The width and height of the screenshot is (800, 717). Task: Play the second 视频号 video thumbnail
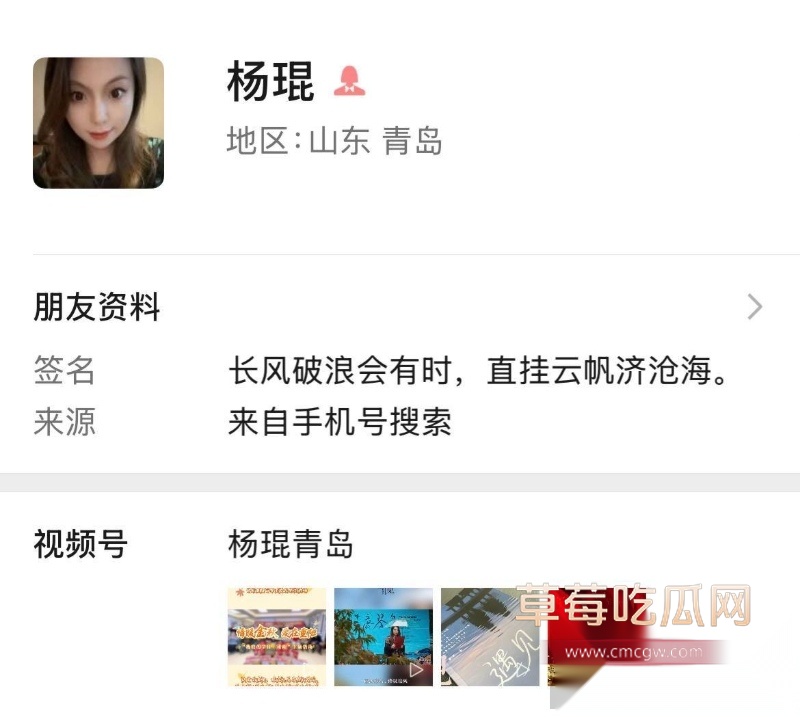[x=383, y=637]
